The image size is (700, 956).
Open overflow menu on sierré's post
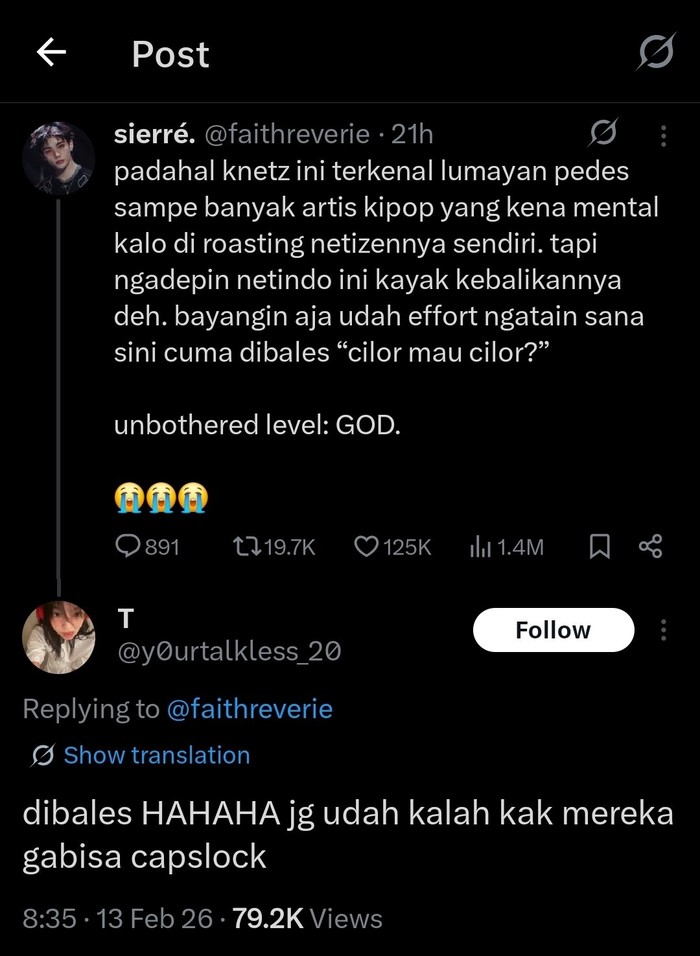click(662, 134)
